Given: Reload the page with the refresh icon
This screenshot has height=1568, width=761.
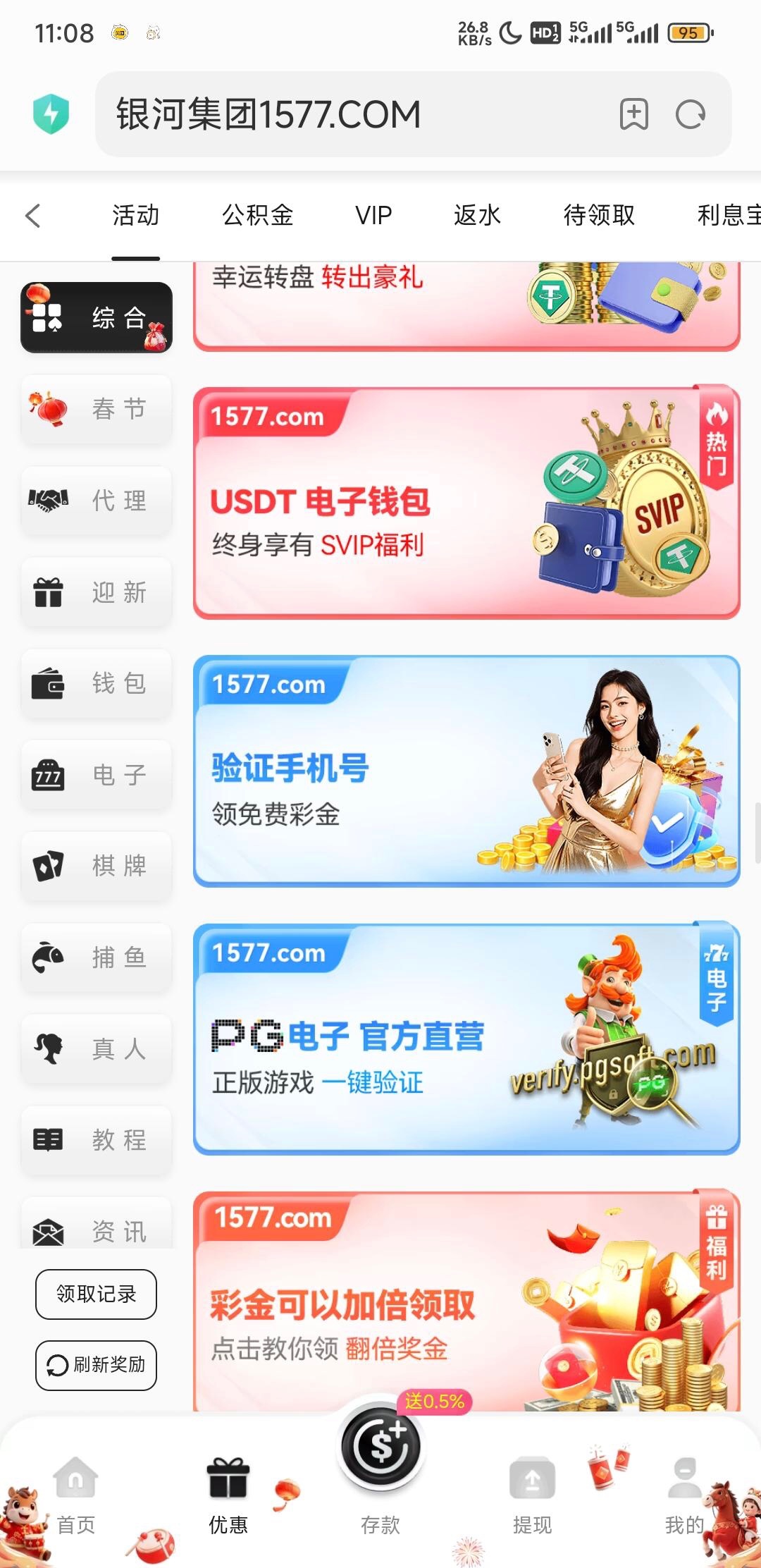Looking at the screenshot, I should tap(690, 114).
